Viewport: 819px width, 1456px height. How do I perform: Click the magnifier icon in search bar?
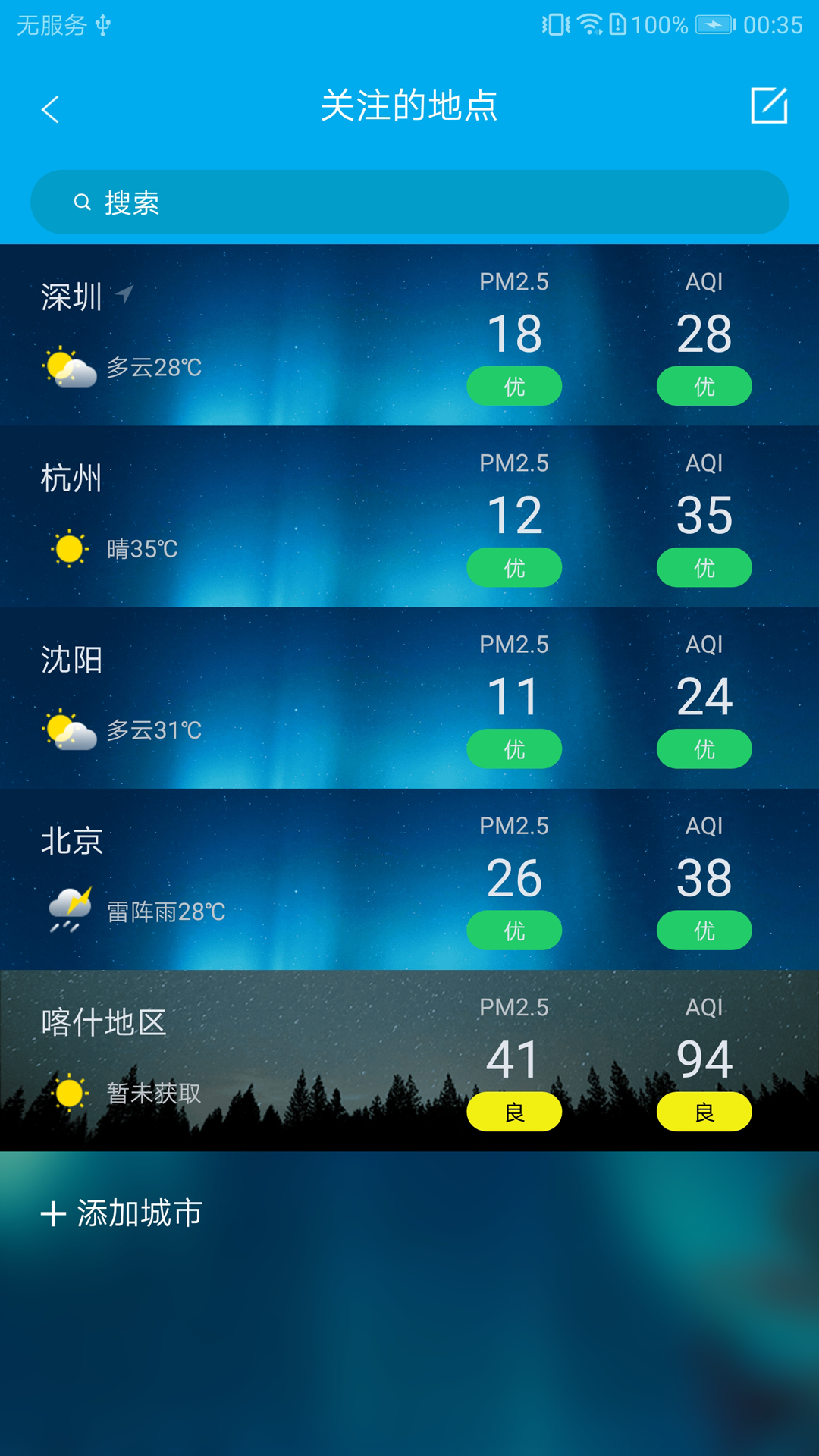point(81,202)
